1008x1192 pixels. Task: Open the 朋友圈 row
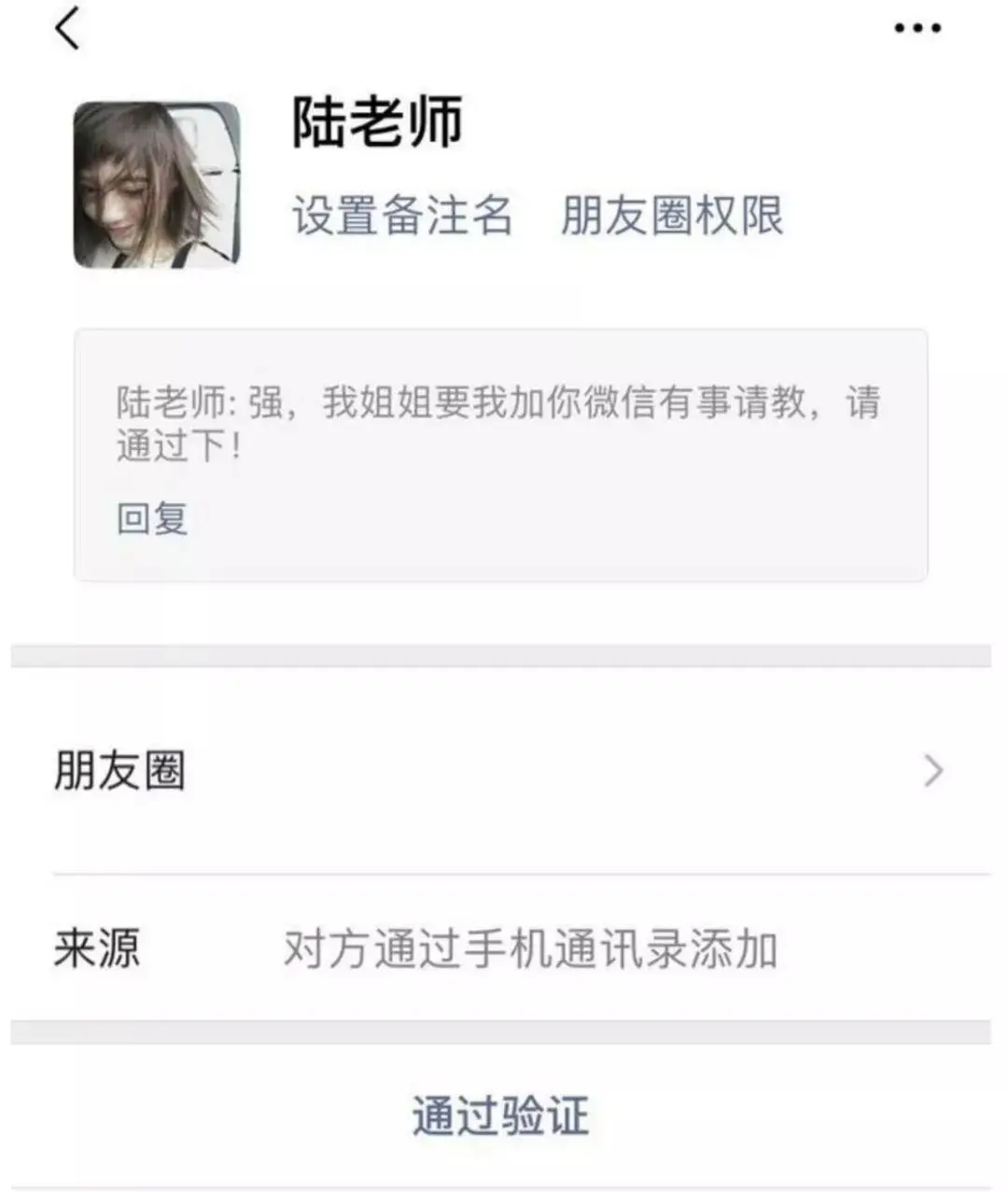tap(500, 771)
